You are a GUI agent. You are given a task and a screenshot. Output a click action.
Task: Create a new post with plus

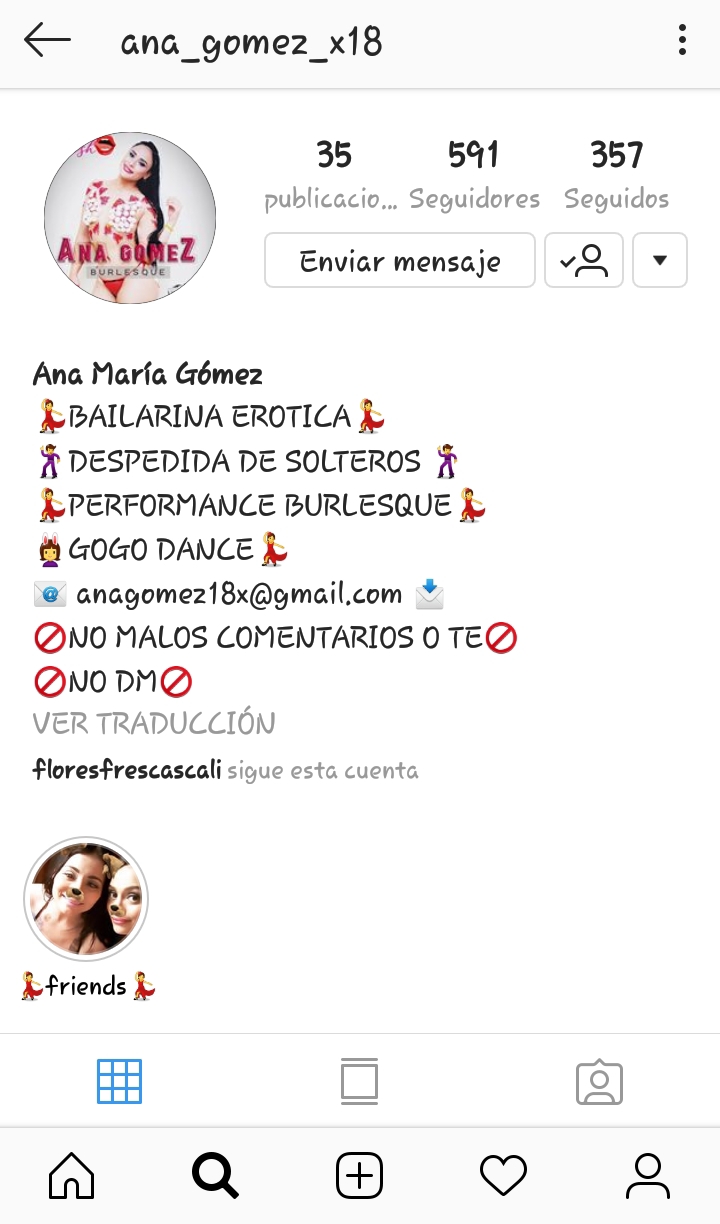pos(359,1176)
